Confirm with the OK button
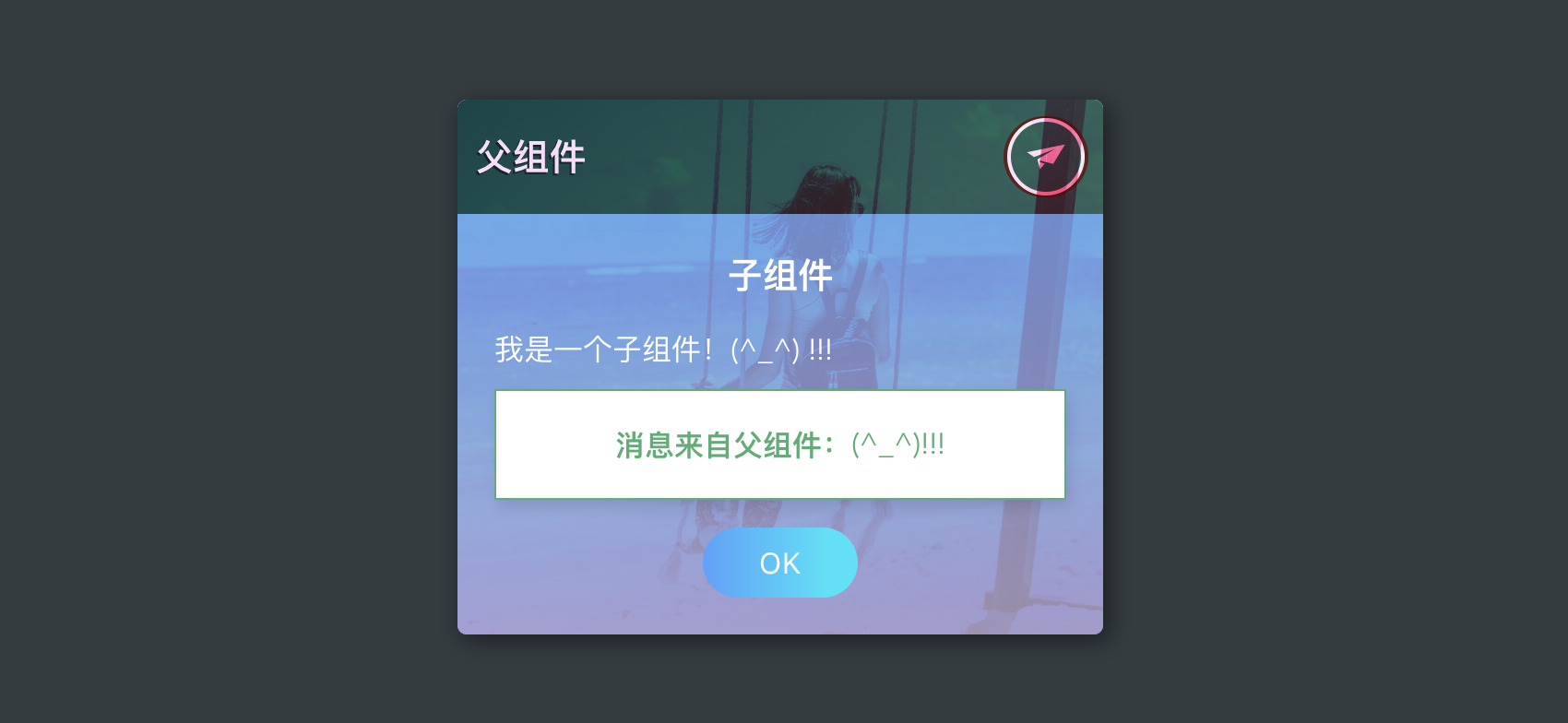The height and width of the screenshot is (723, 1568). tap(779, 563)
